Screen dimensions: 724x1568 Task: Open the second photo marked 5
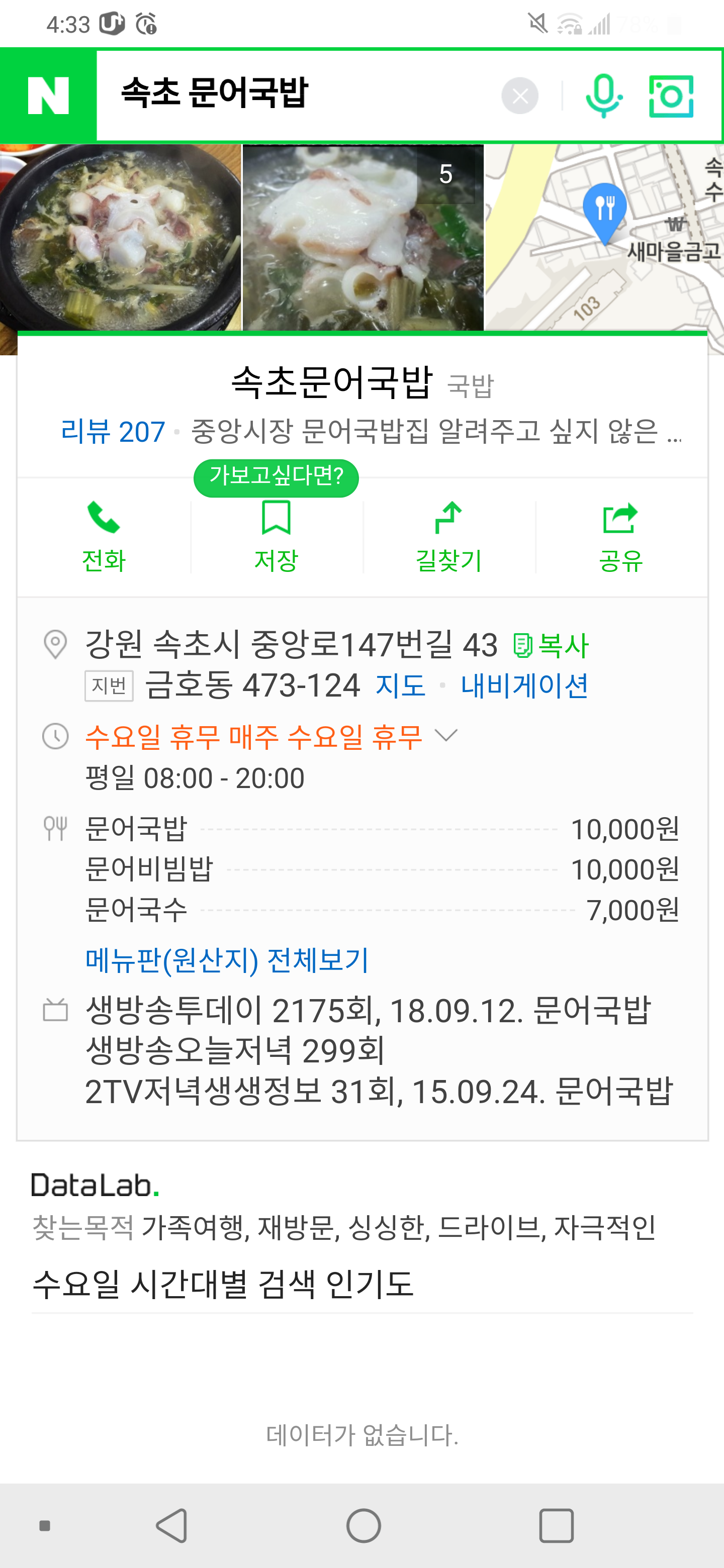tap(363, 237)
